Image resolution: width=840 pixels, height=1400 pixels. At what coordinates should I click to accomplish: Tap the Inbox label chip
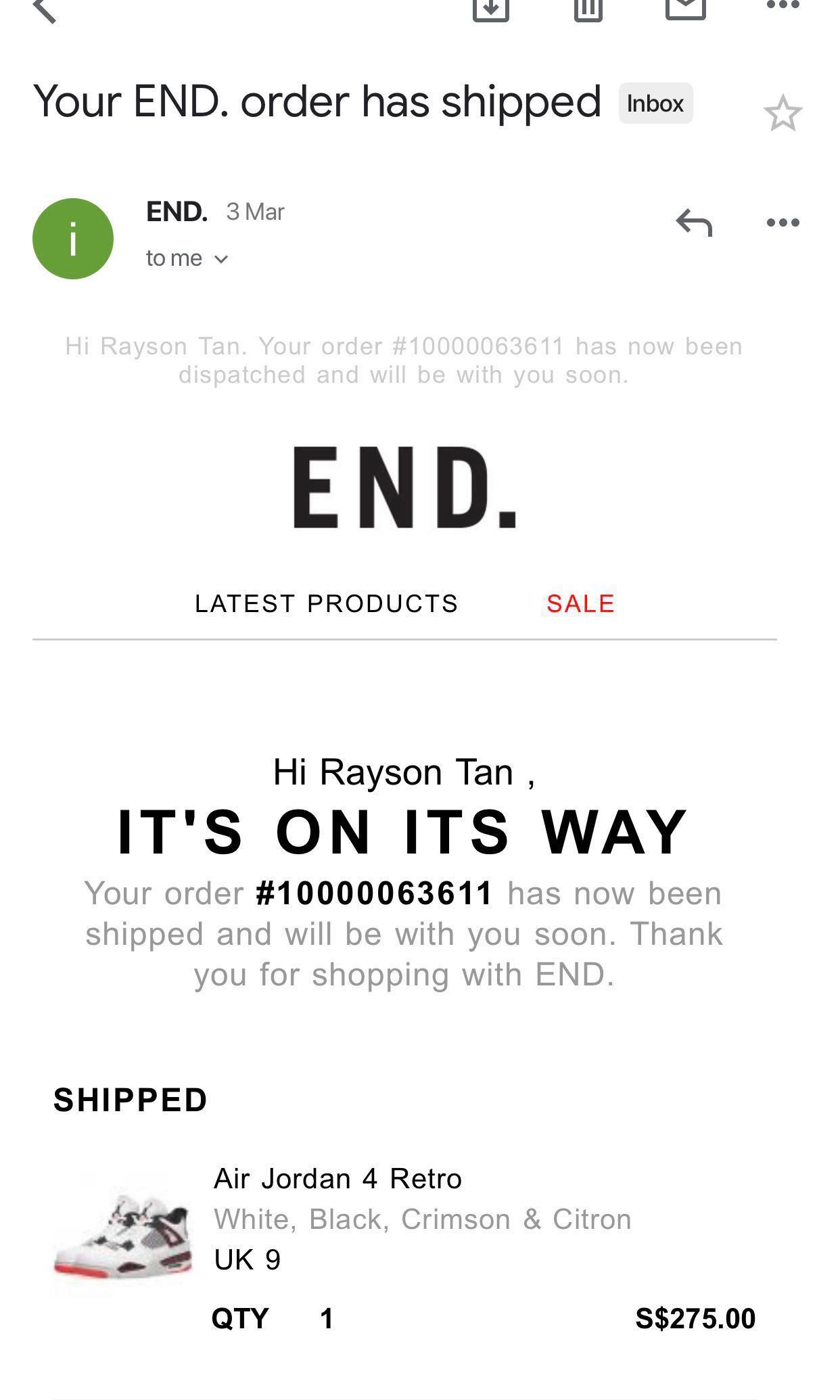pyautogui.click(x=655, y=103)
